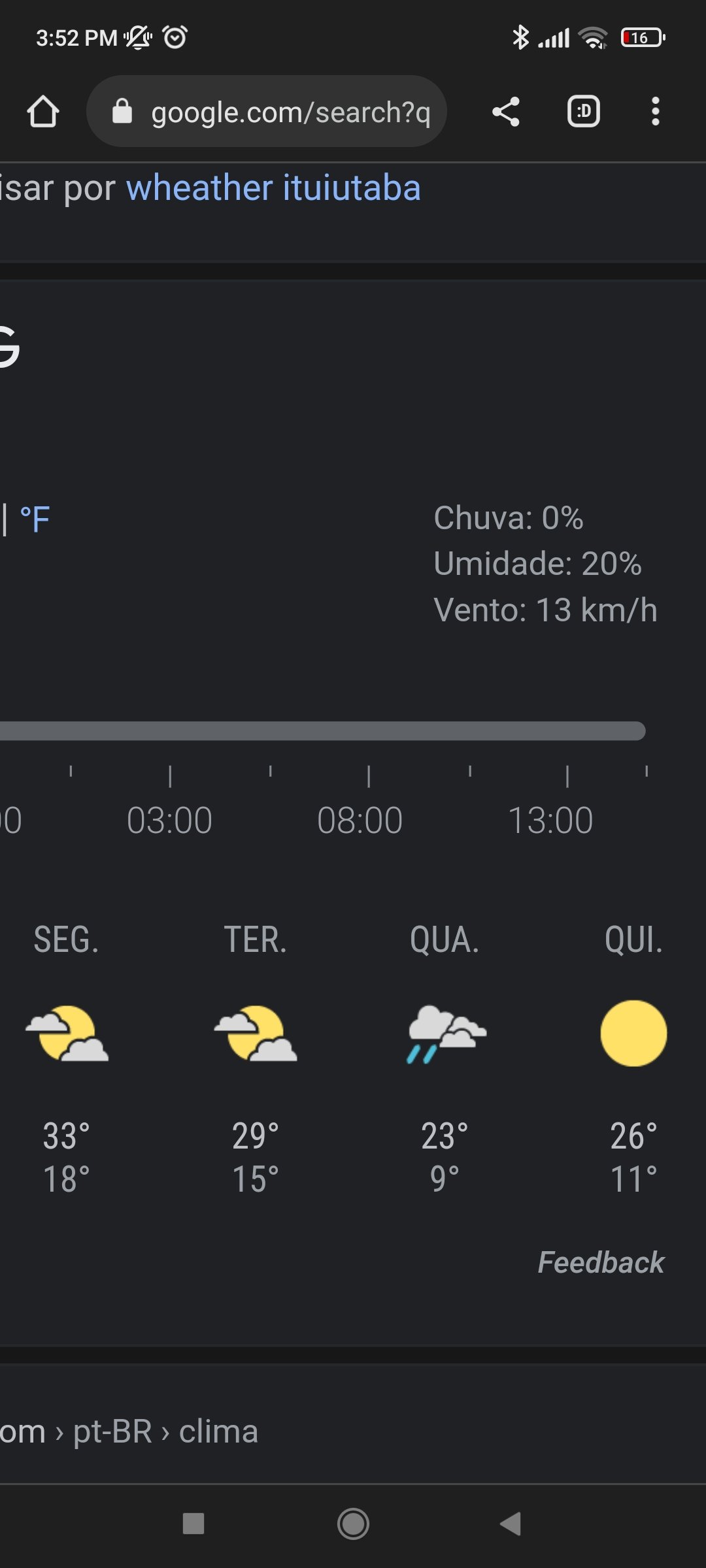Viewport: 706px width, 1568px height.
Task: Search for wheather ituiutaba instead
Action: click(x=273, y=188)
